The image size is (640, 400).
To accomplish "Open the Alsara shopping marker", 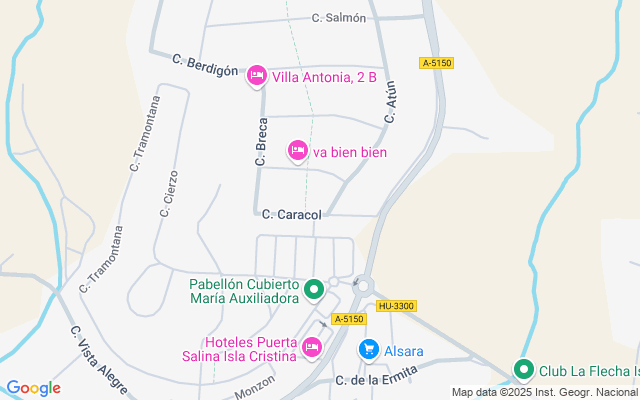I will click(369, 350).
